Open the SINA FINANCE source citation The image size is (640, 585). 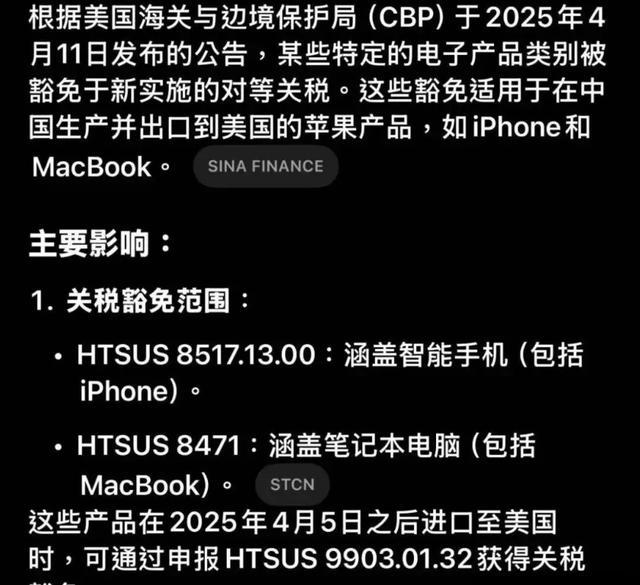tap(265, 166)
